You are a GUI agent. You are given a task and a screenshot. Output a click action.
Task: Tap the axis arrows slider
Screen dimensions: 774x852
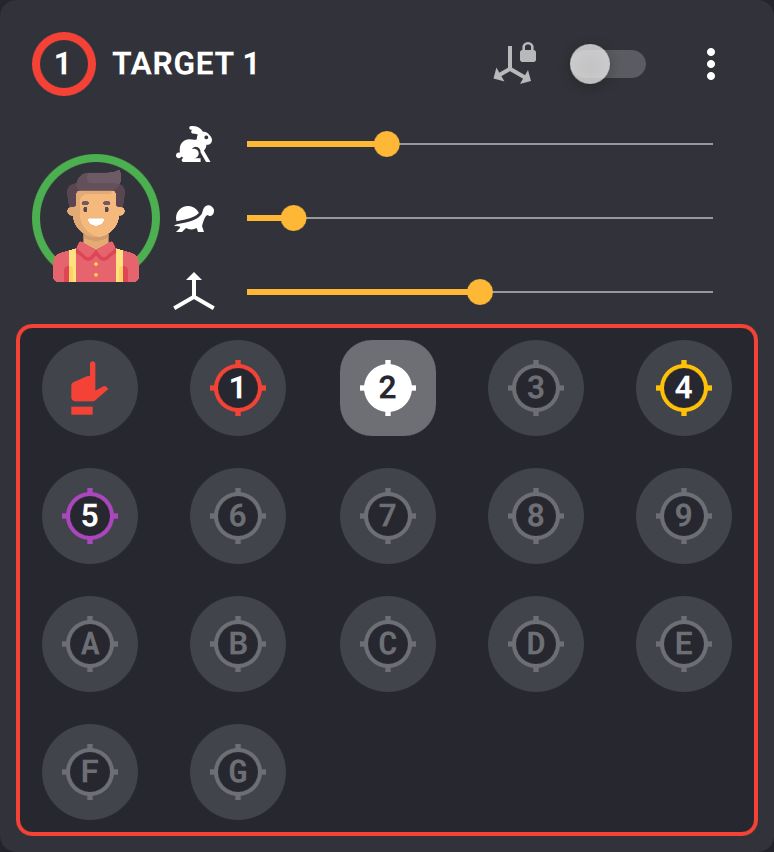tap(480, 292)
